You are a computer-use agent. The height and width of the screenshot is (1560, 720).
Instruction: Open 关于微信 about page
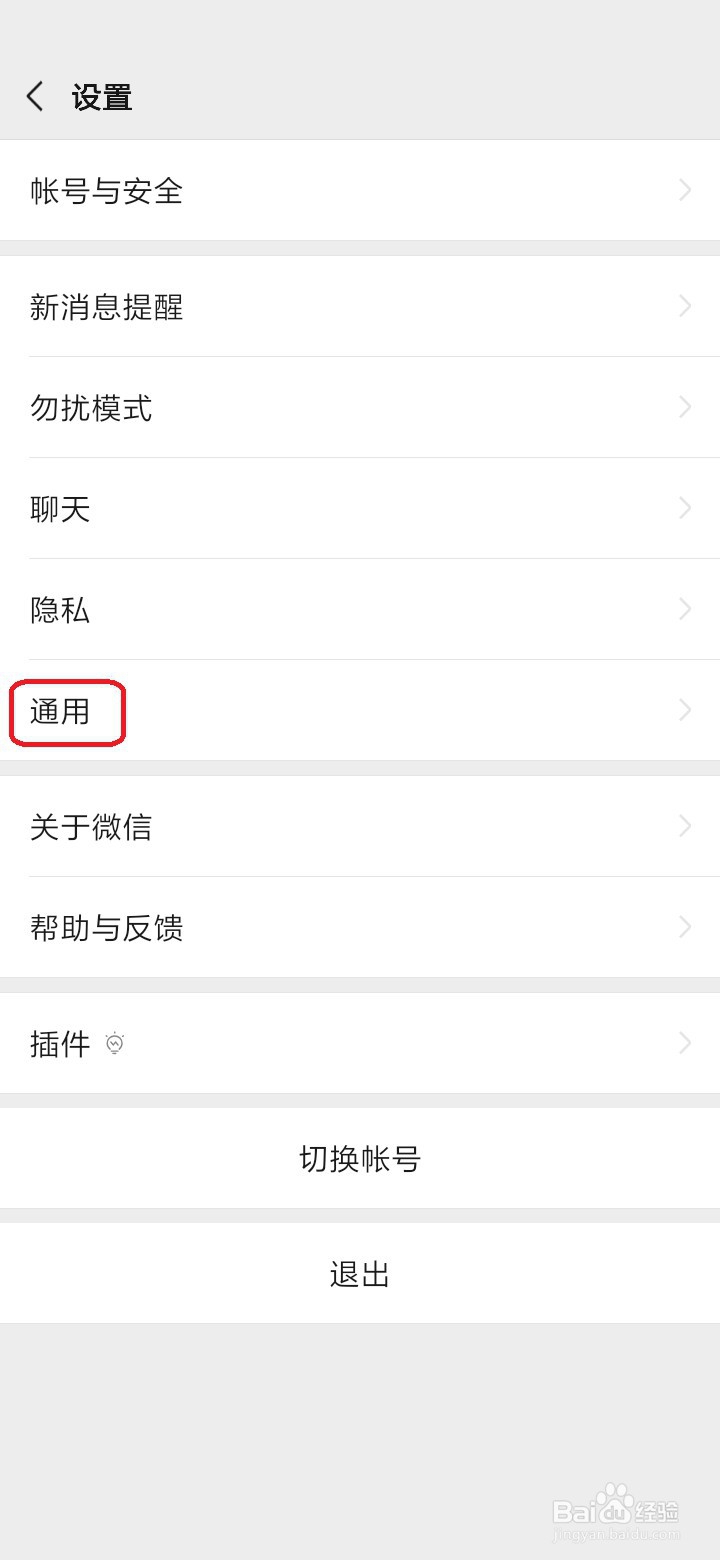(90, 827)
